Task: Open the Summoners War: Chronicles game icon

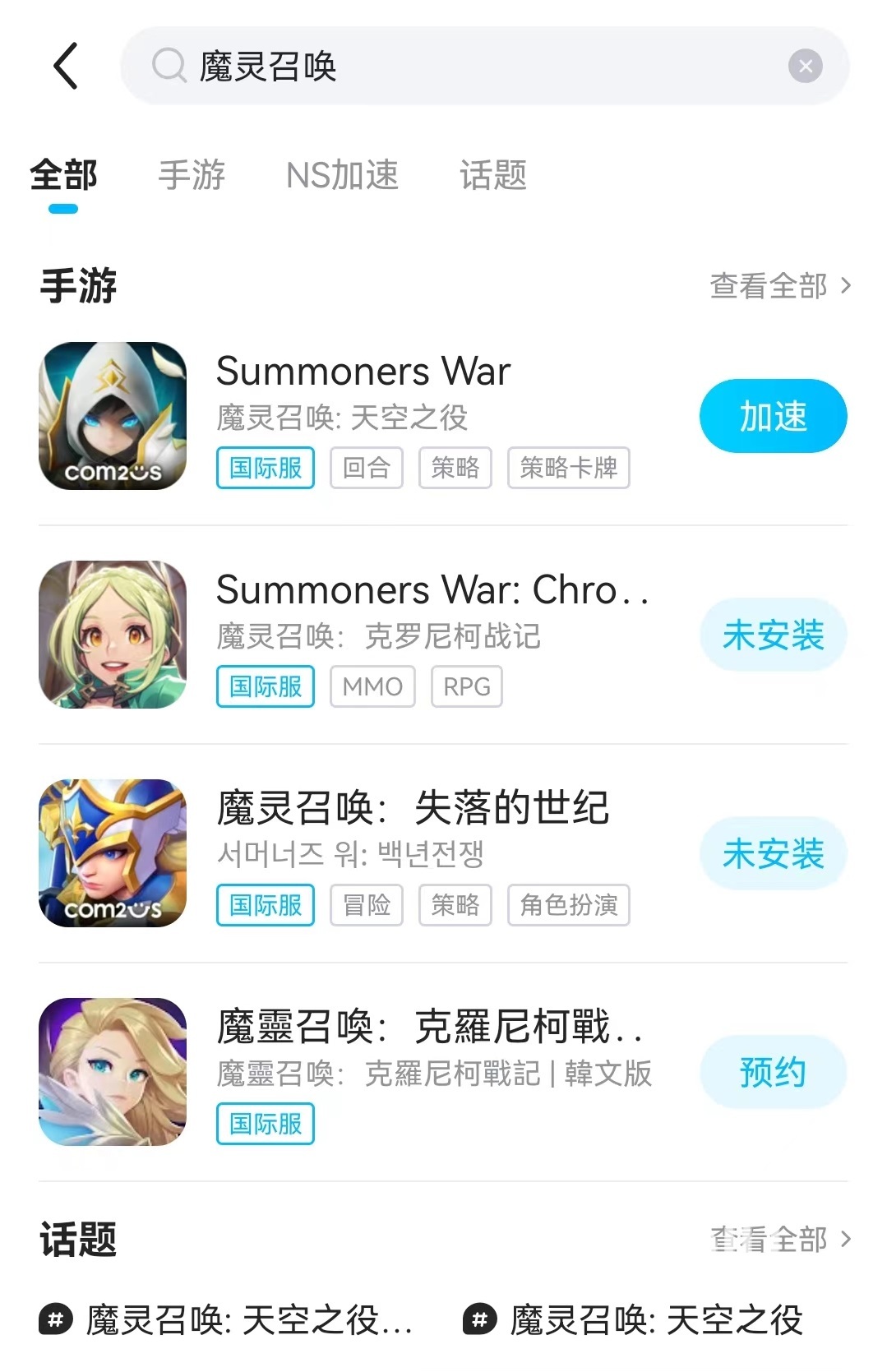Action: (x=113, y=635)
